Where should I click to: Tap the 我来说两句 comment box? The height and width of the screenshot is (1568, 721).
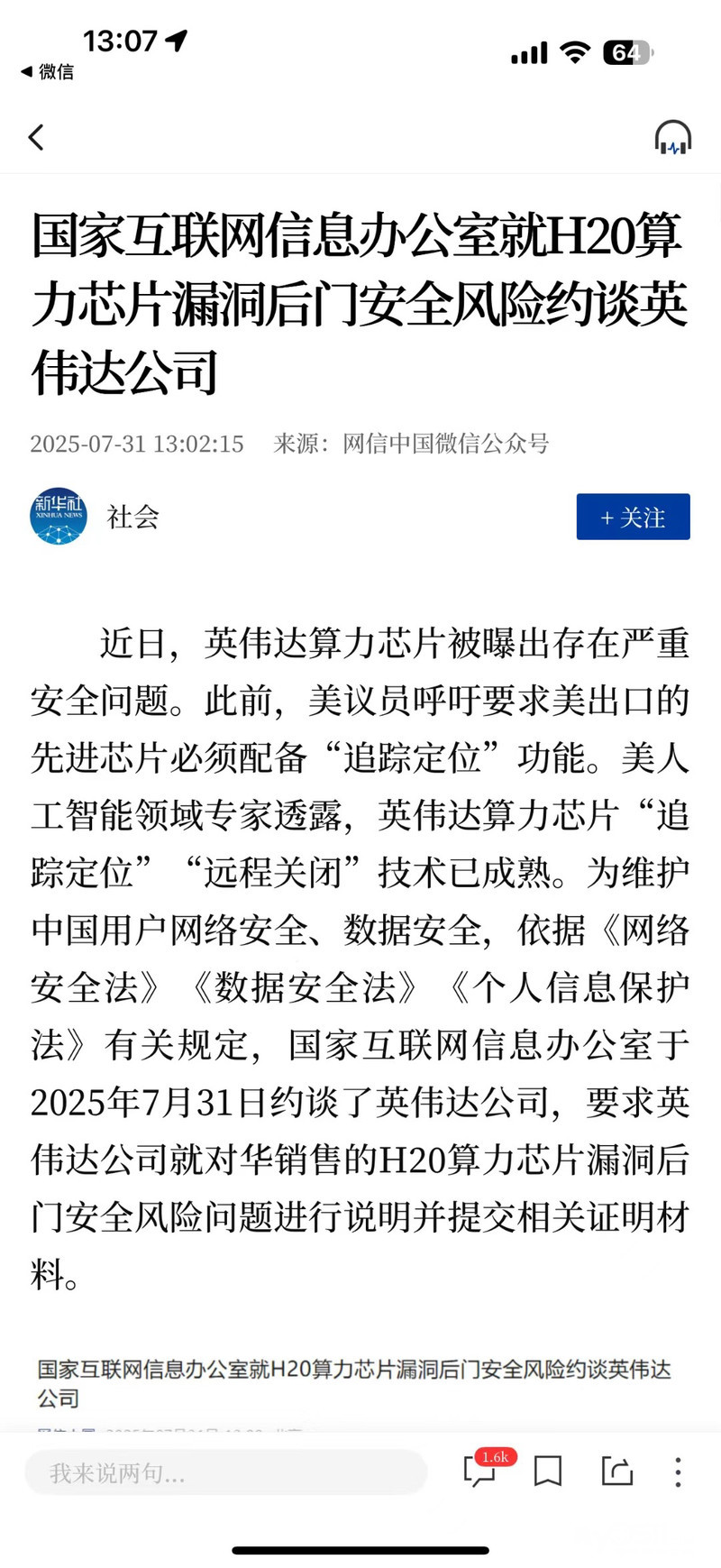coord(225,1472)
